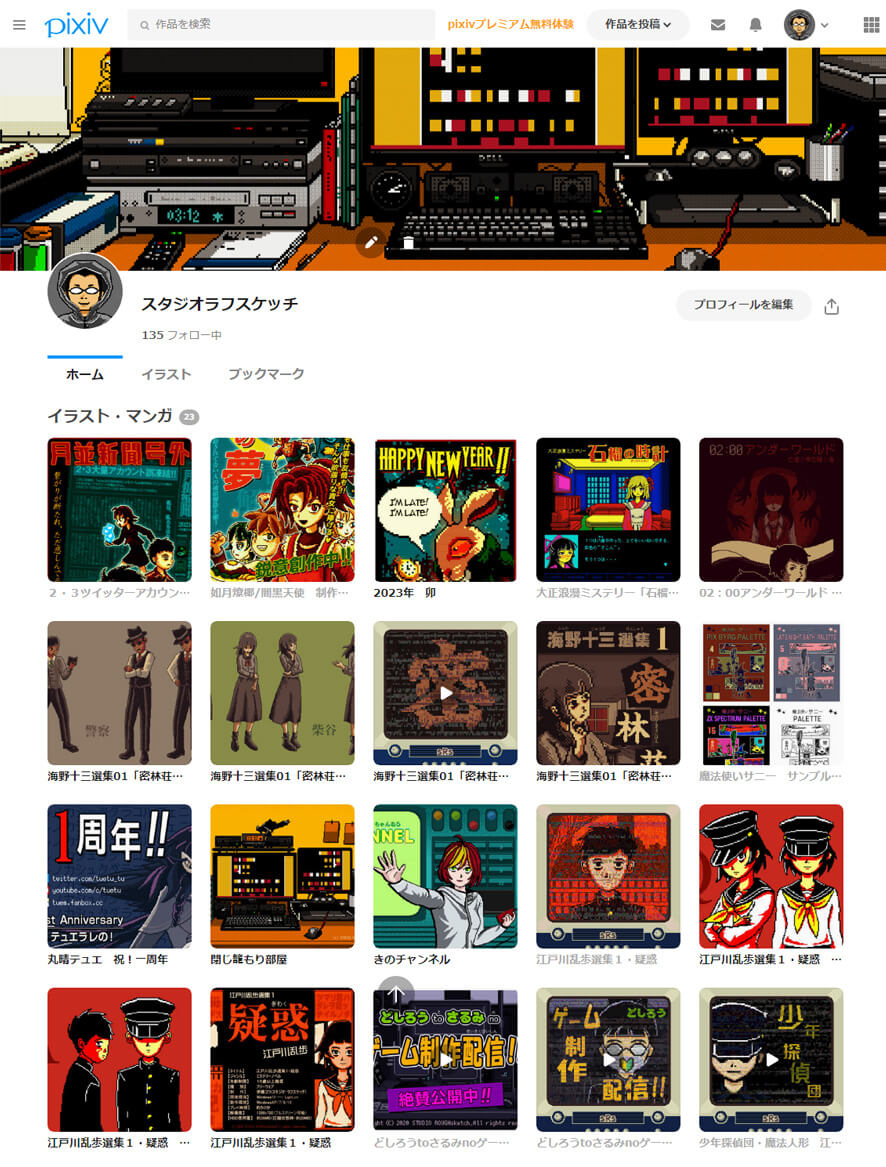
Task: Open the messages envelope icon
Action: [x=717, y=25]
